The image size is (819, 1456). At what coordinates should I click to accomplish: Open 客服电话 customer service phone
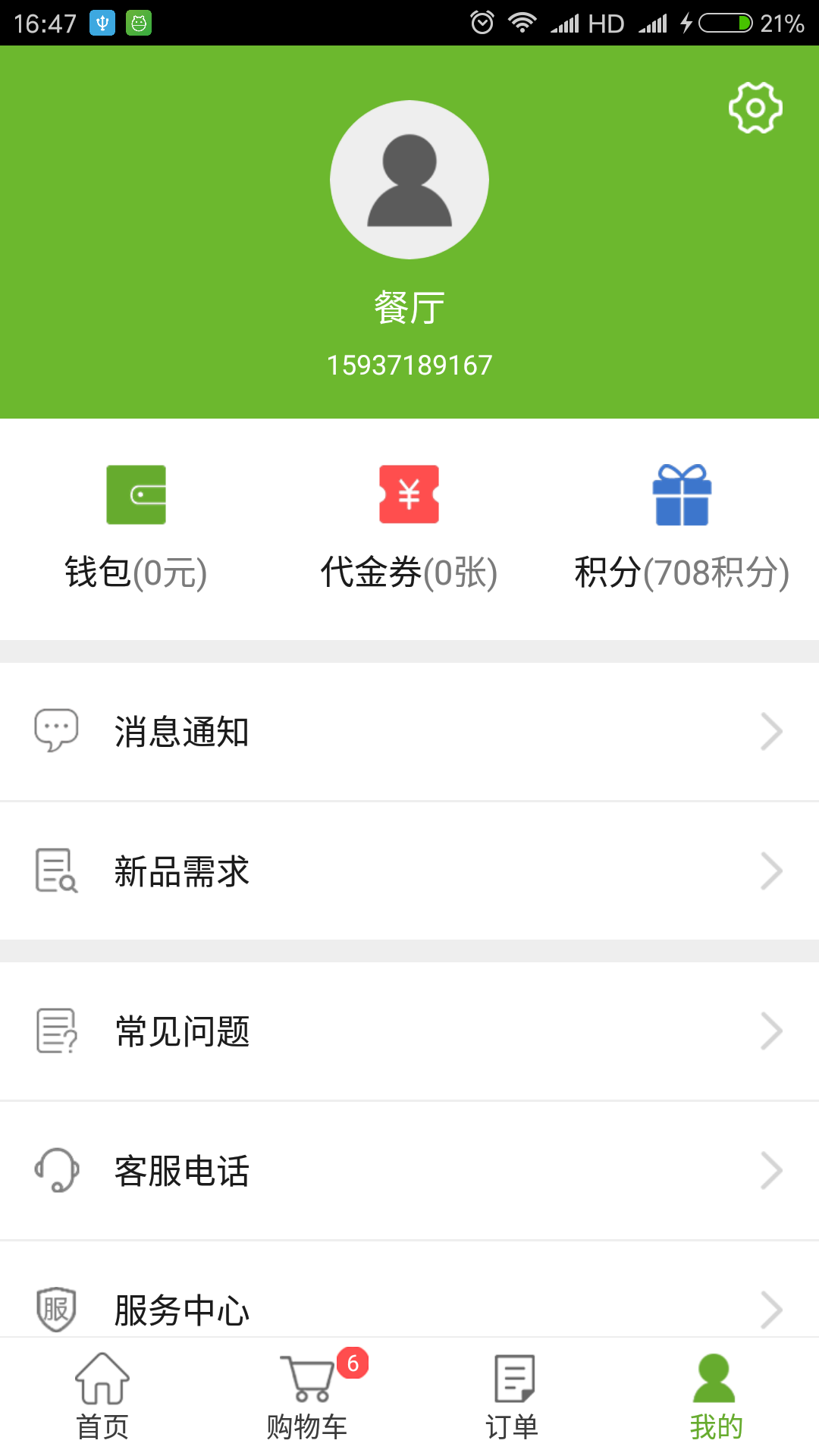pos(409,1171)
